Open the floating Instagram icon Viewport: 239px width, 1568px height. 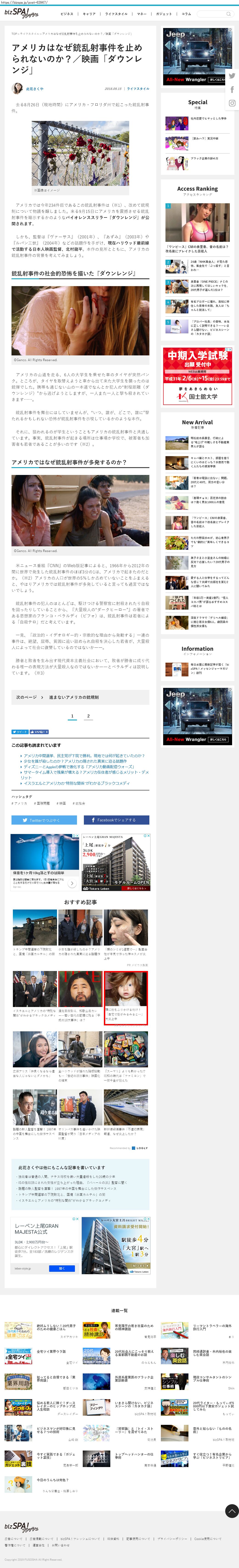(x=232, y=103)
